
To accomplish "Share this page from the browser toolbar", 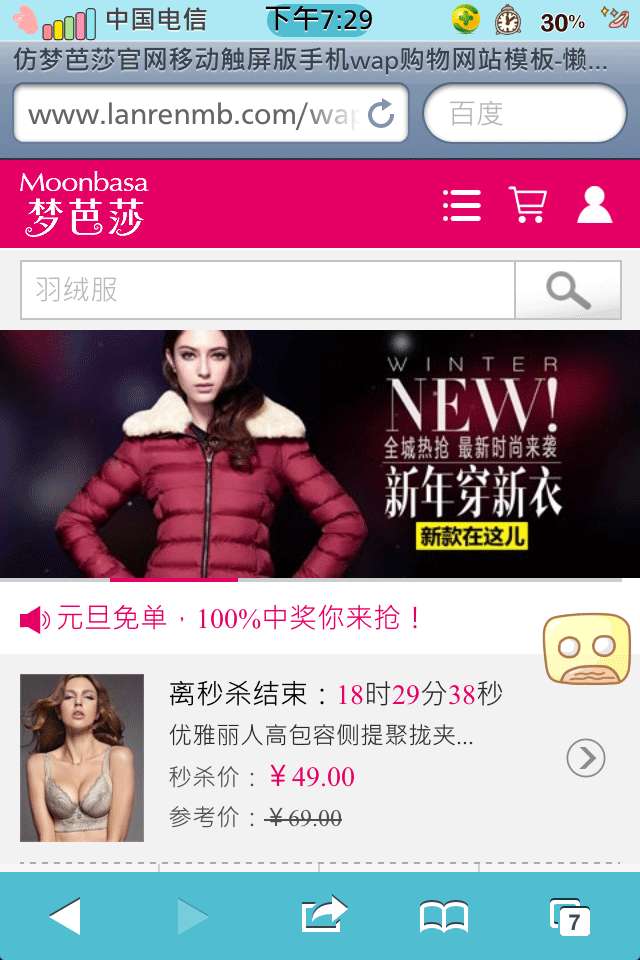I will pyautogui.click(x=323, y=915).
